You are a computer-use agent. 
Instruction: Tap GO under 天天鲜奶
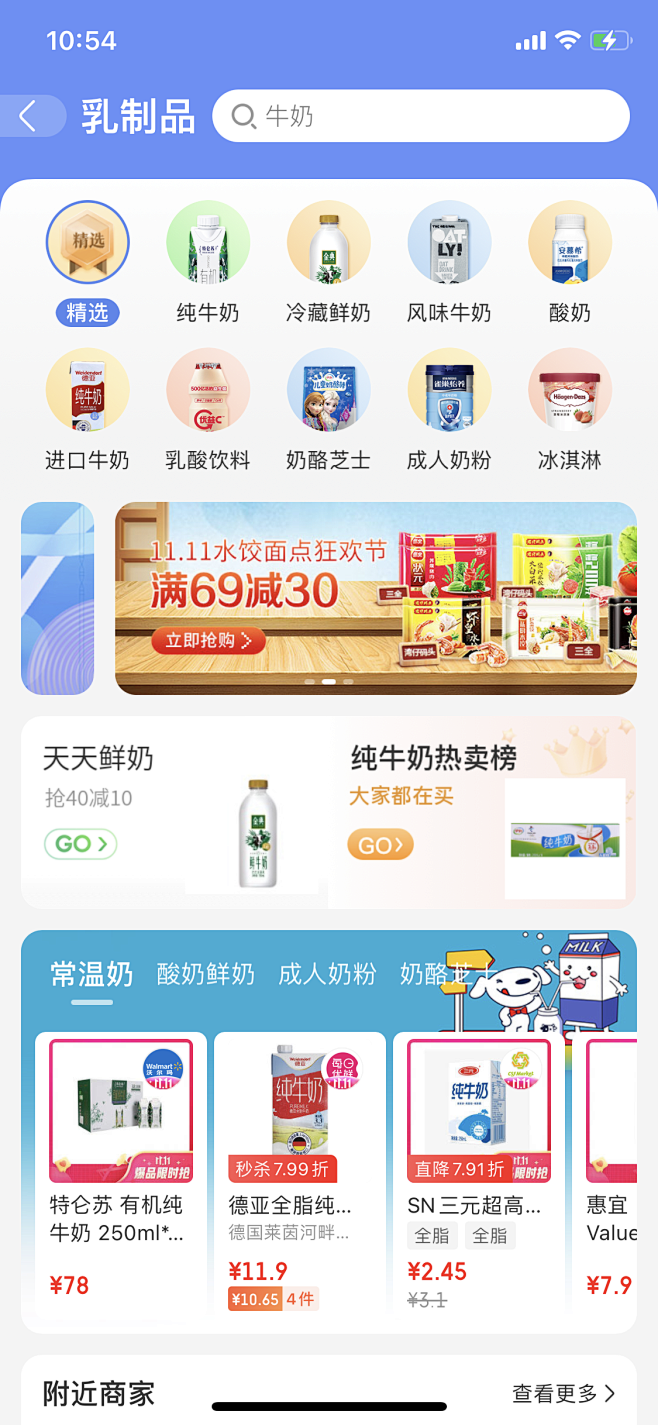click(x=80, y=844)
